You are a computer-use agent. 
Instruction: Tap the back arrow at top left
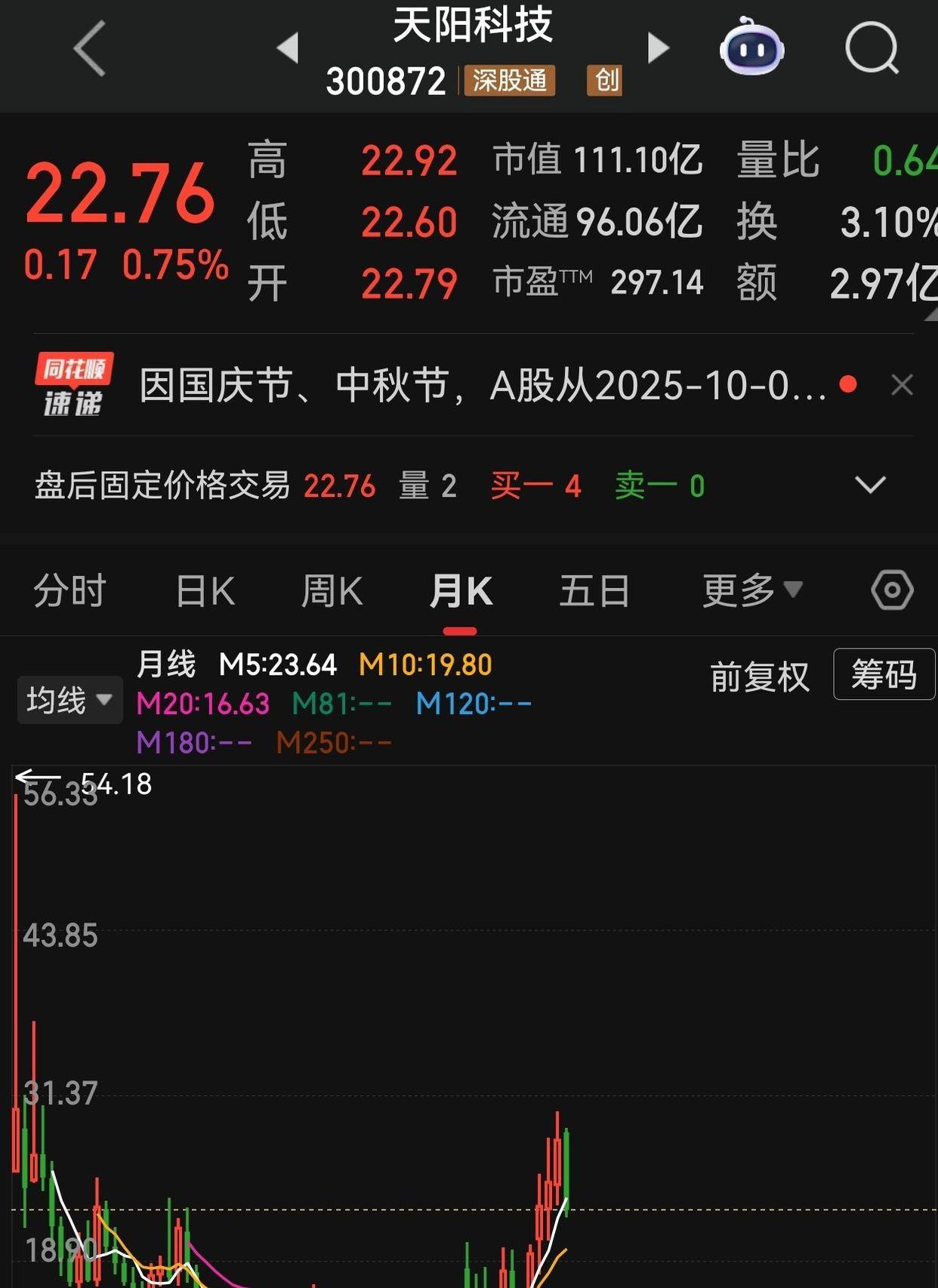(87, 48)
